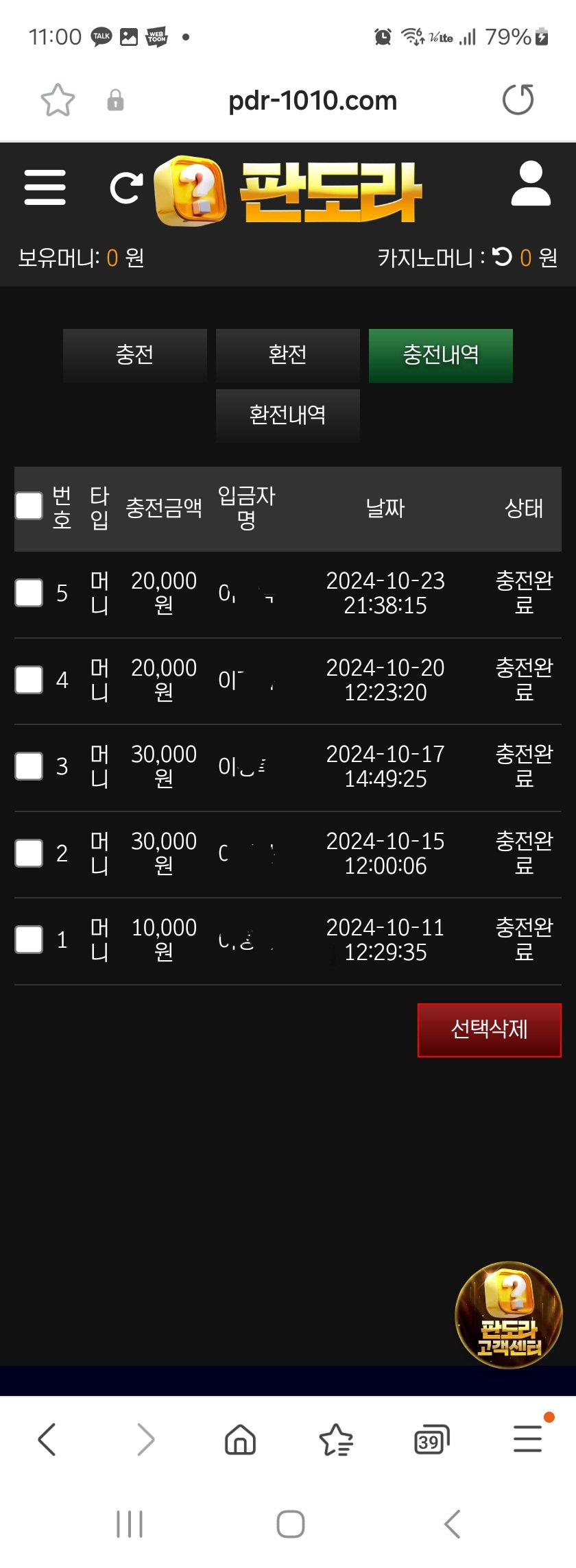The width and height of the screenshot is (576, 1568).
Task: Tap the refresh icon beside the logo
Action: [x=126, y=187]
